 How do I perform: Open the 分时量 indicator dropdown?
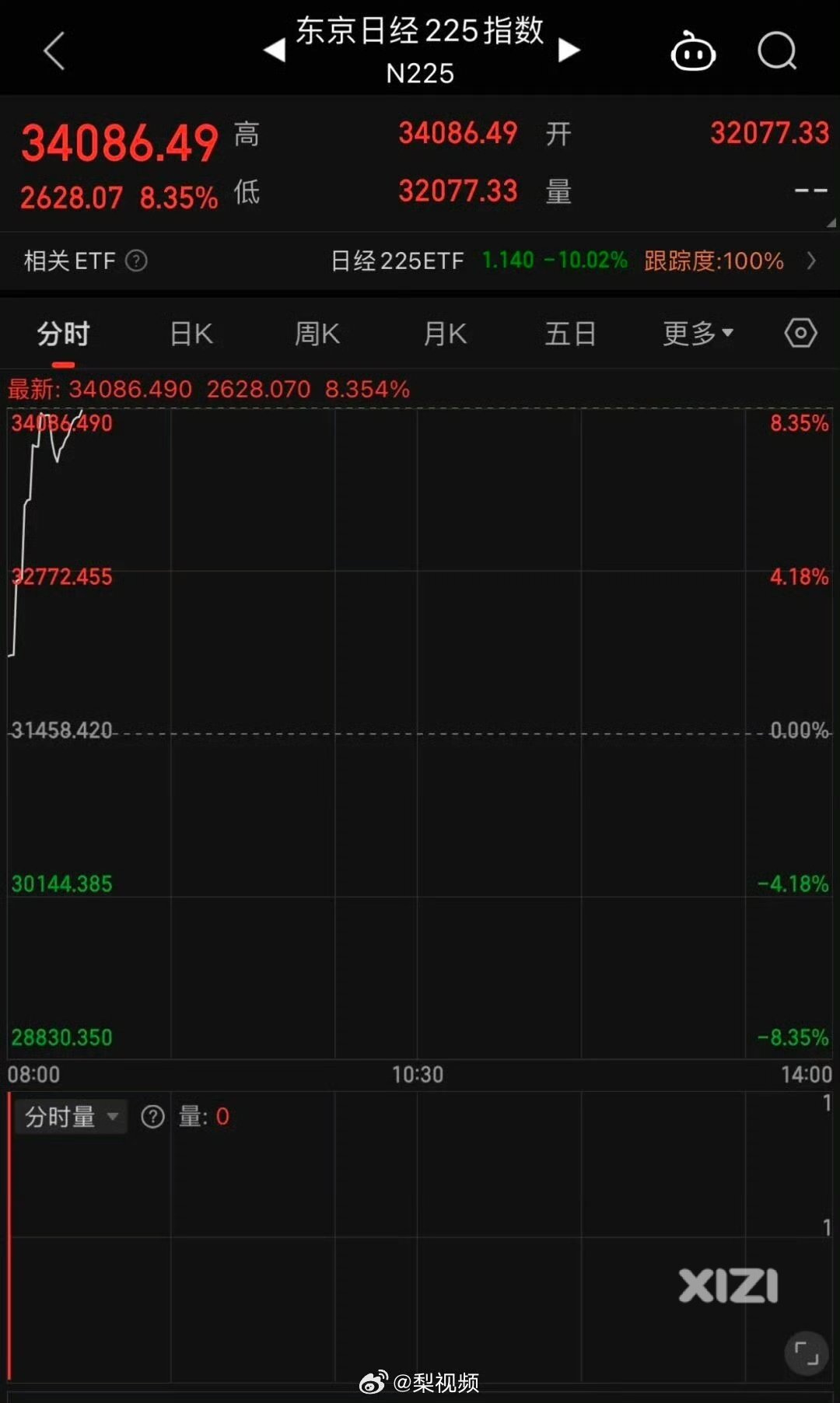[71, 1117]
